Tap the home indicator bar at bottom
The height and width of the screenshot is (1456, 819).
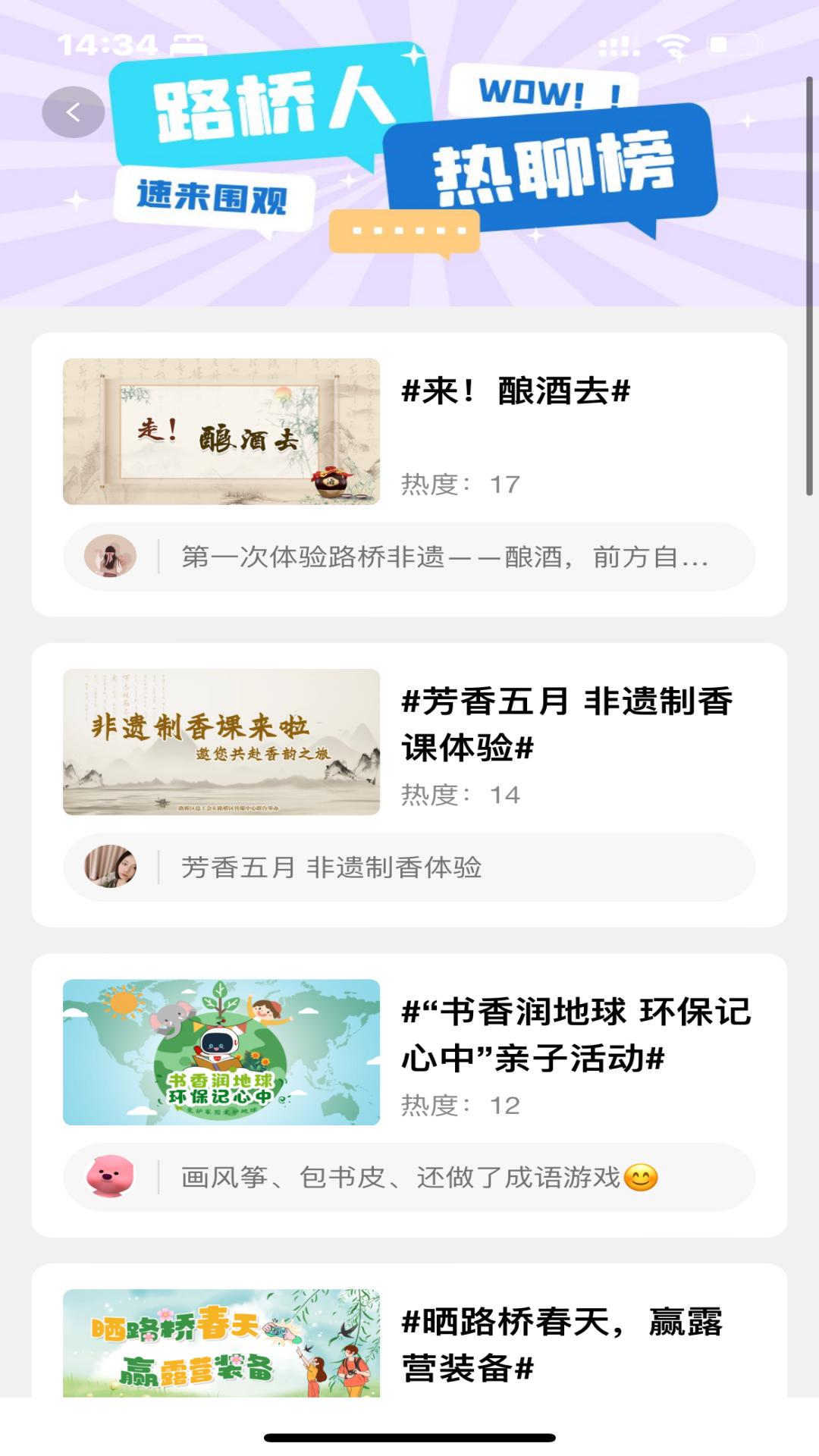tap(409, 1433)
